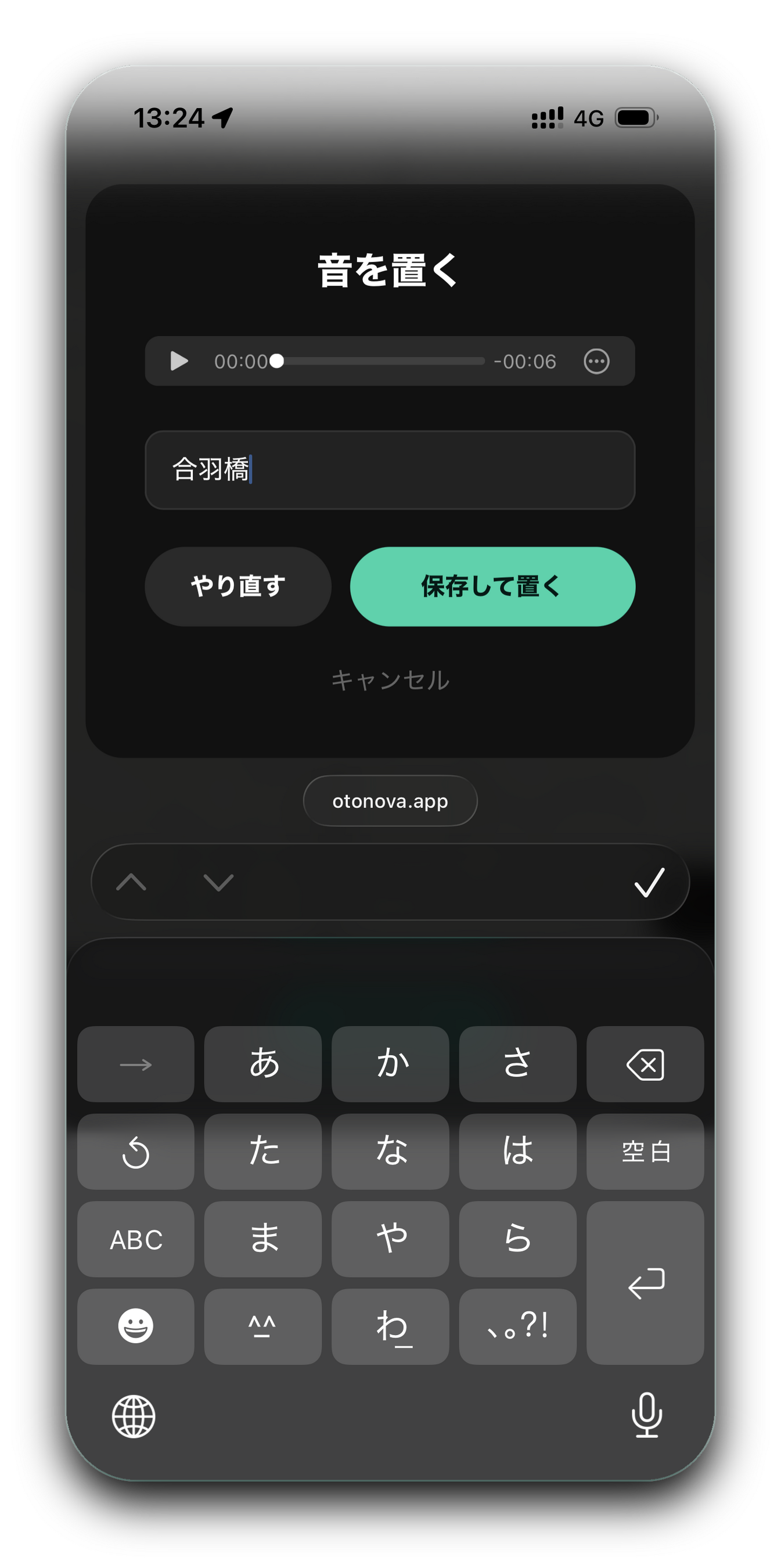Image resolution: width=781 pixels, height=1568 pixels.
Task: Switch keyboard language with globe
Action: 134,1416
